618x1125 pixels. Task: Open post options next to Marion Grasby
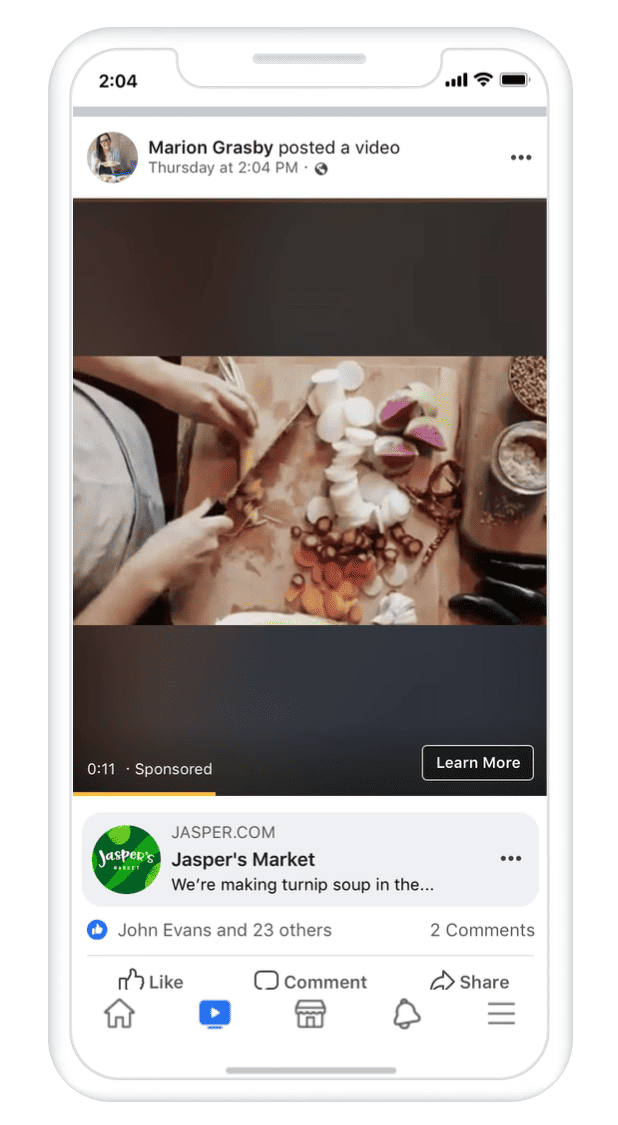pyautogui.click(x=521, y=158)
